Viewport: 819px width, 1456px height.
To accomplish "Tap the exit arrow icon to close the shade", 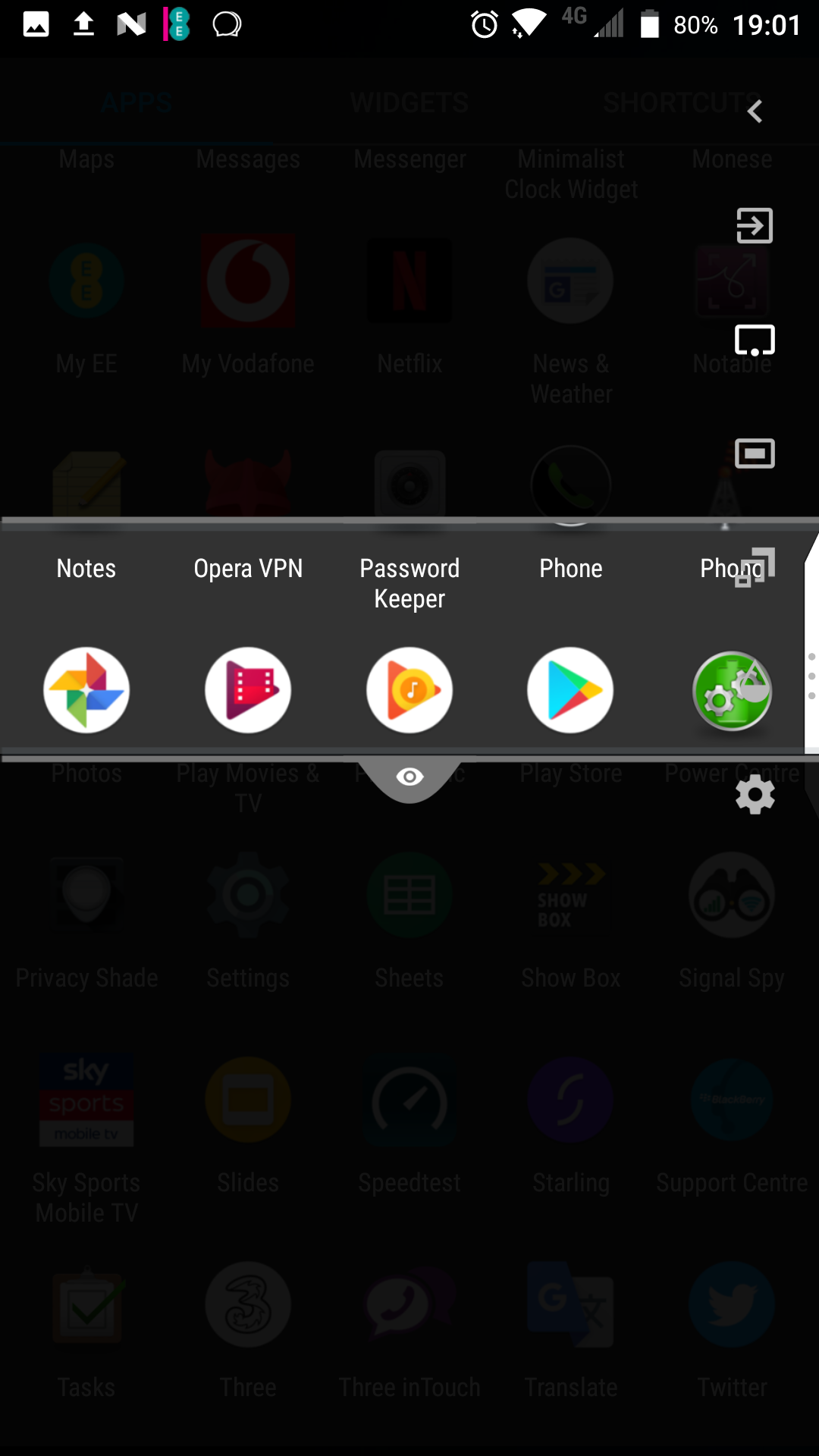I will (755, 225).
